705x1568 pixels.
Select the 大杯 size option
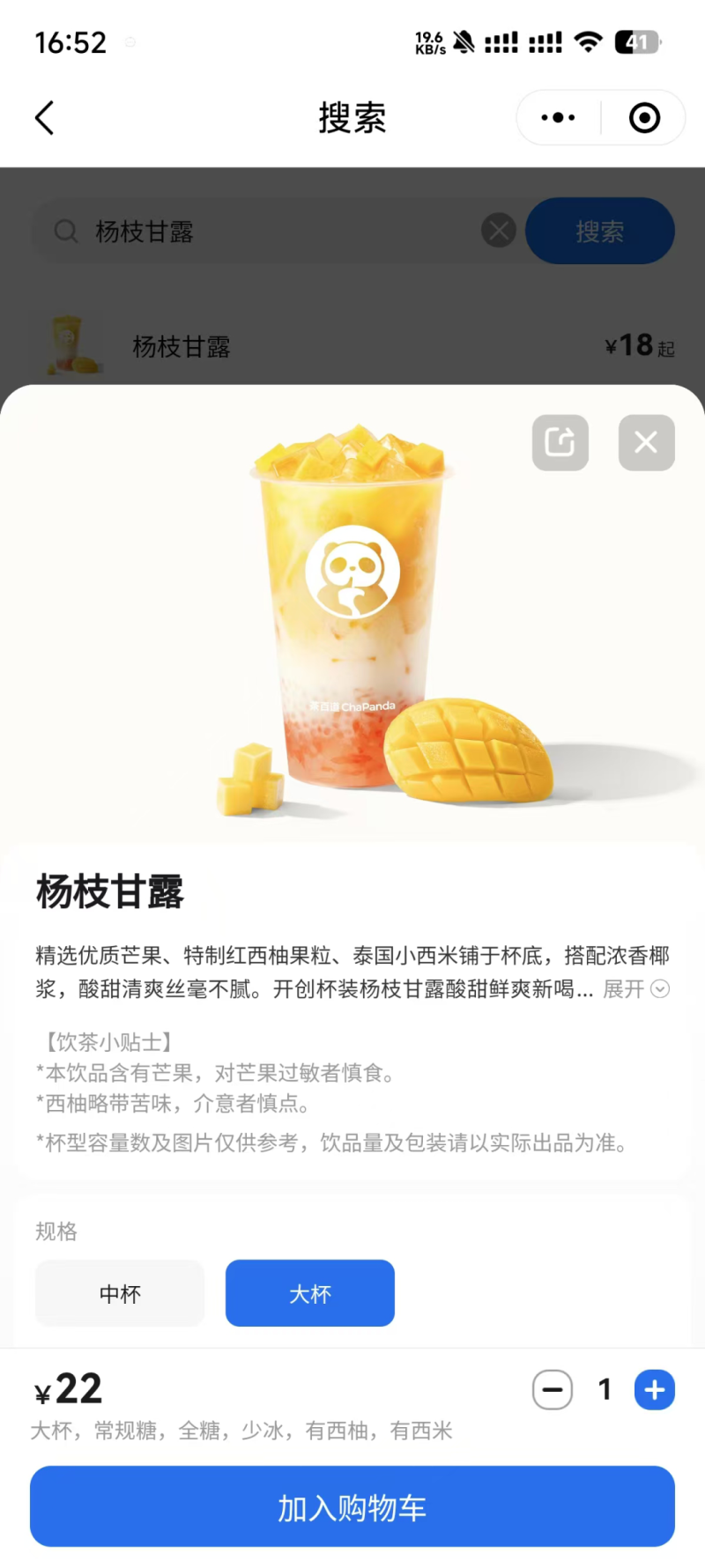309,1293
